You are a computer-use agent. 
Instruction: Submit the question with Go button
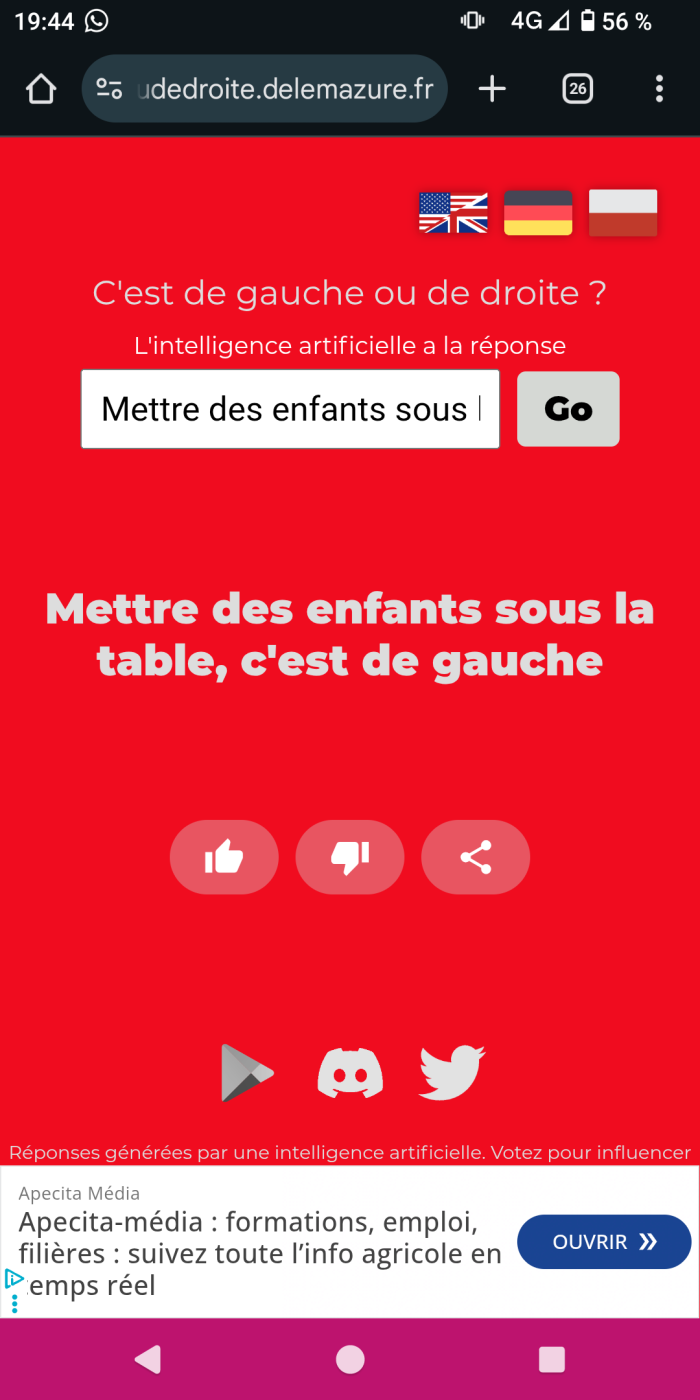pos(568,409)
